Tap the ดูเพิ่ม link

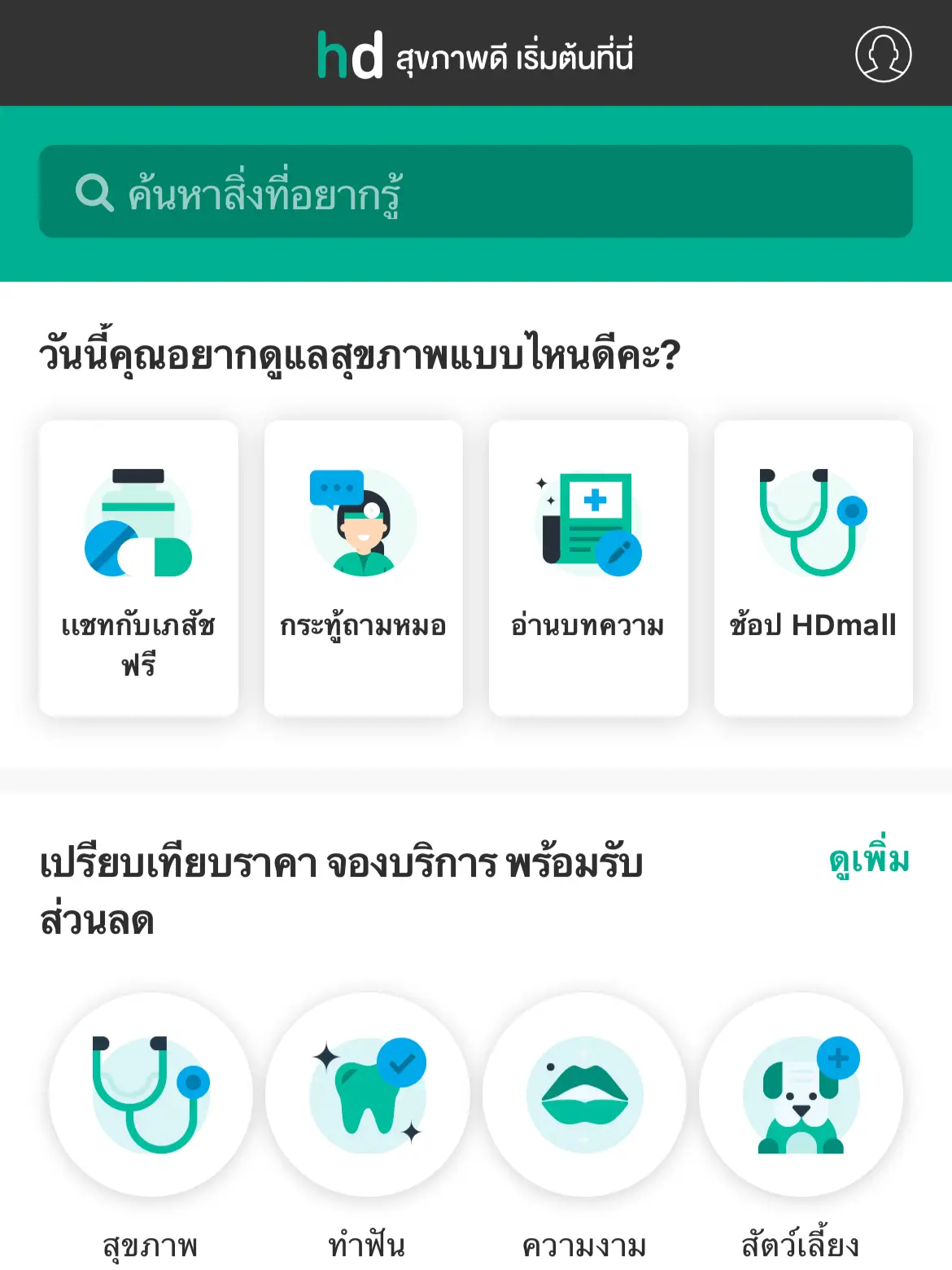point(868,861)
